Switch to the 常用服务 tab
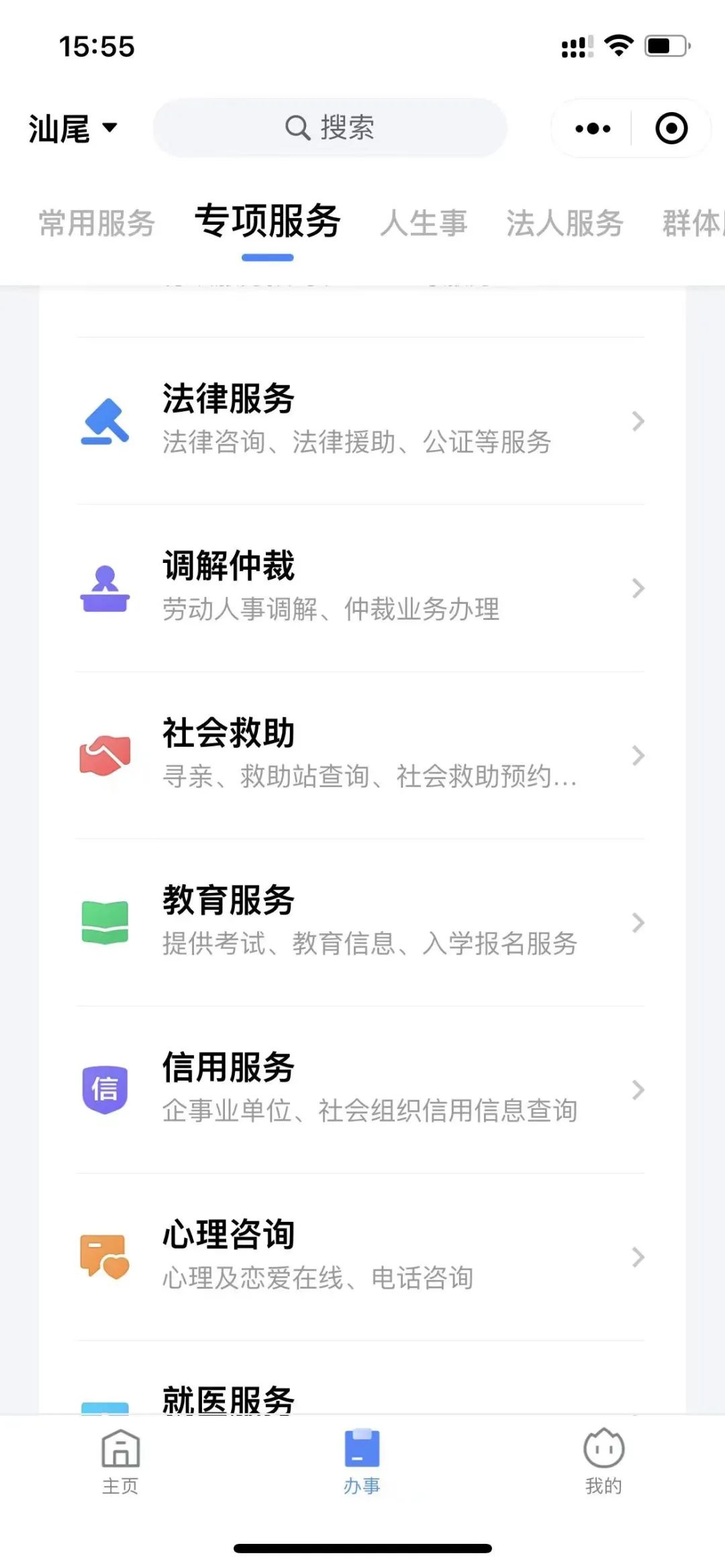Image resolution: width=725 pixels, height=1568 pixels. tap(96, 223)
